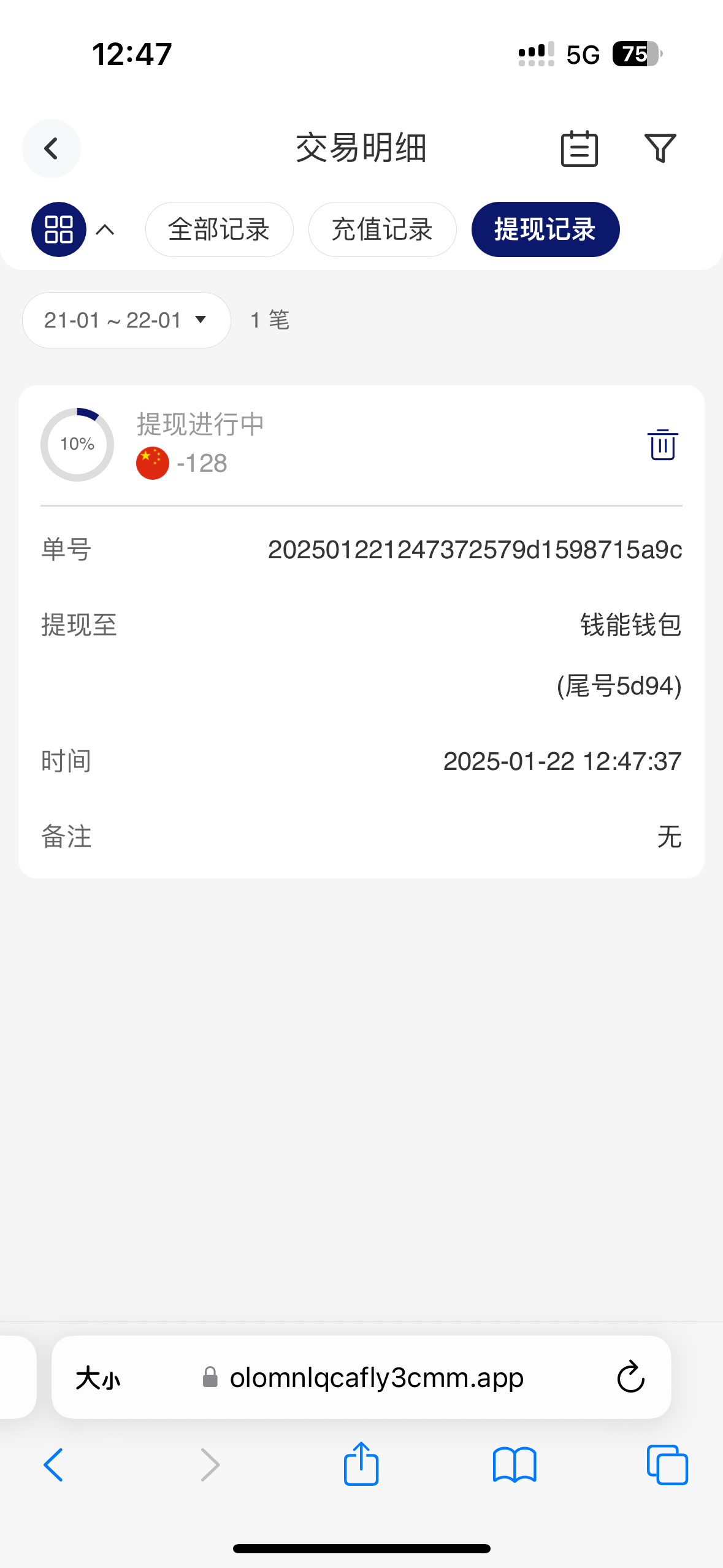Go back from 交易明细 page
Viewport: 723px width, 1568px height.
point(52,148)
